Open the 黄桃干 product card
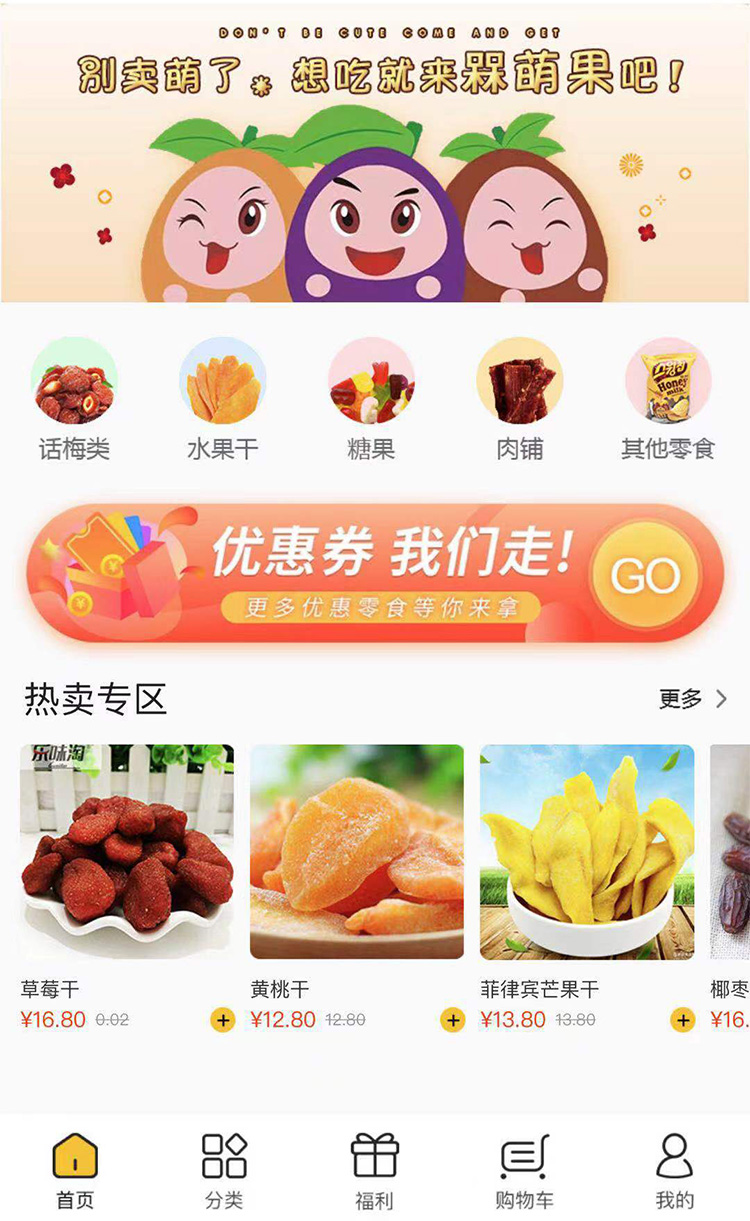Image resolution: width=750 pixels, height=1221 pixels. [357, 852]
